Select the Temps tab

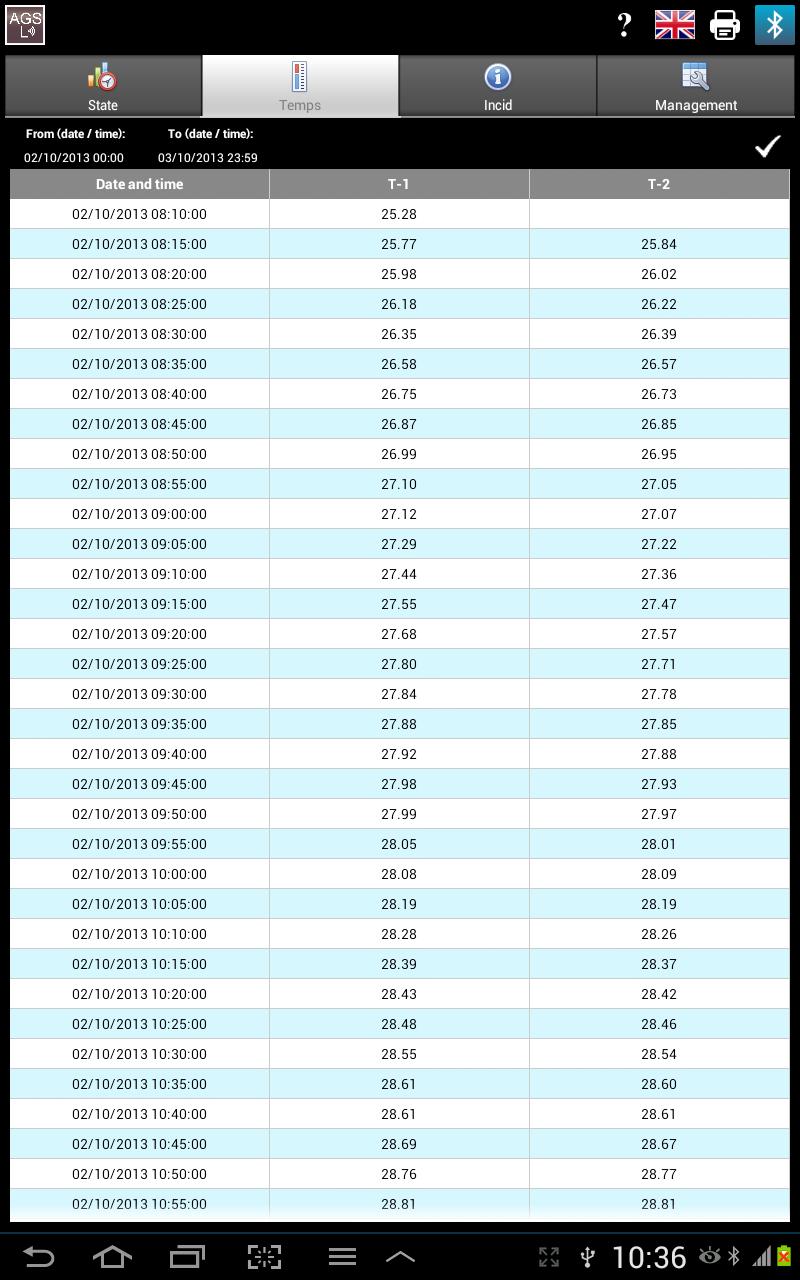pos(300,87)
